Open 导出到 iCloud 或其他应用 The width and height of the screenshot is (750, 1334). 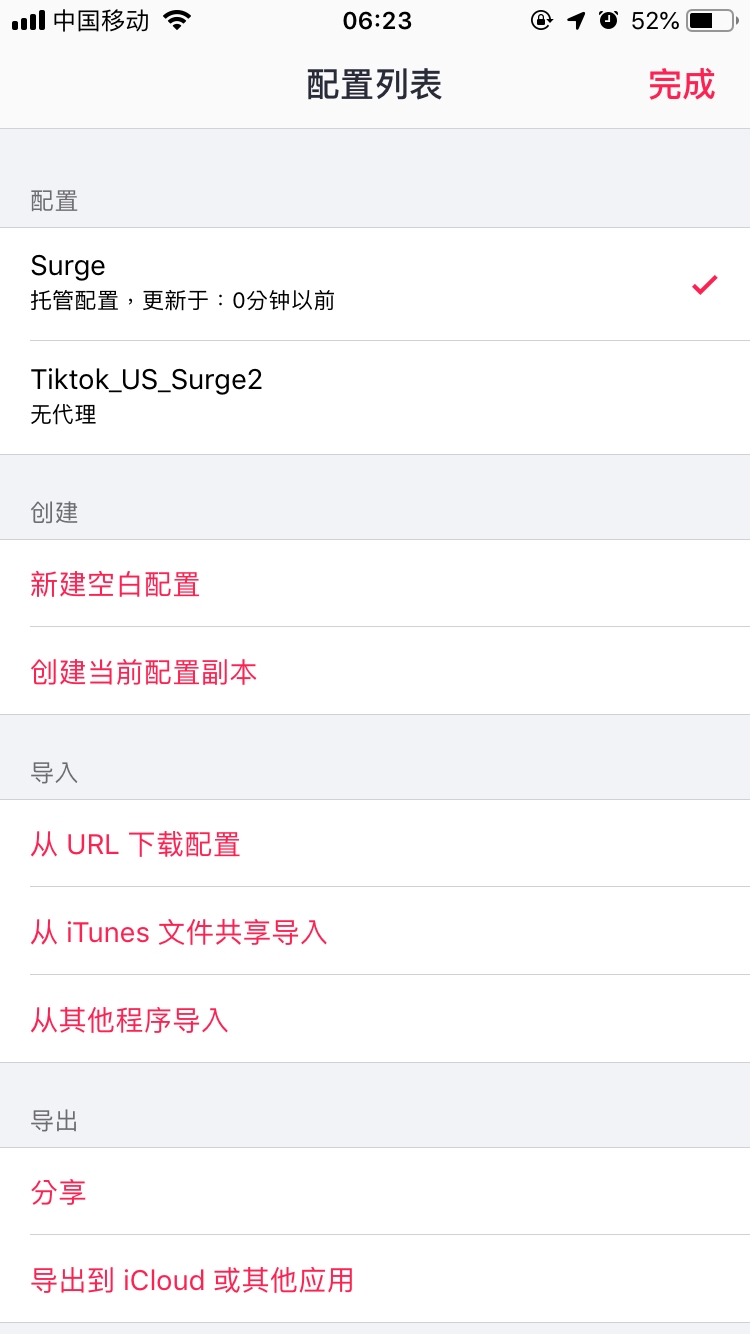192,1280
